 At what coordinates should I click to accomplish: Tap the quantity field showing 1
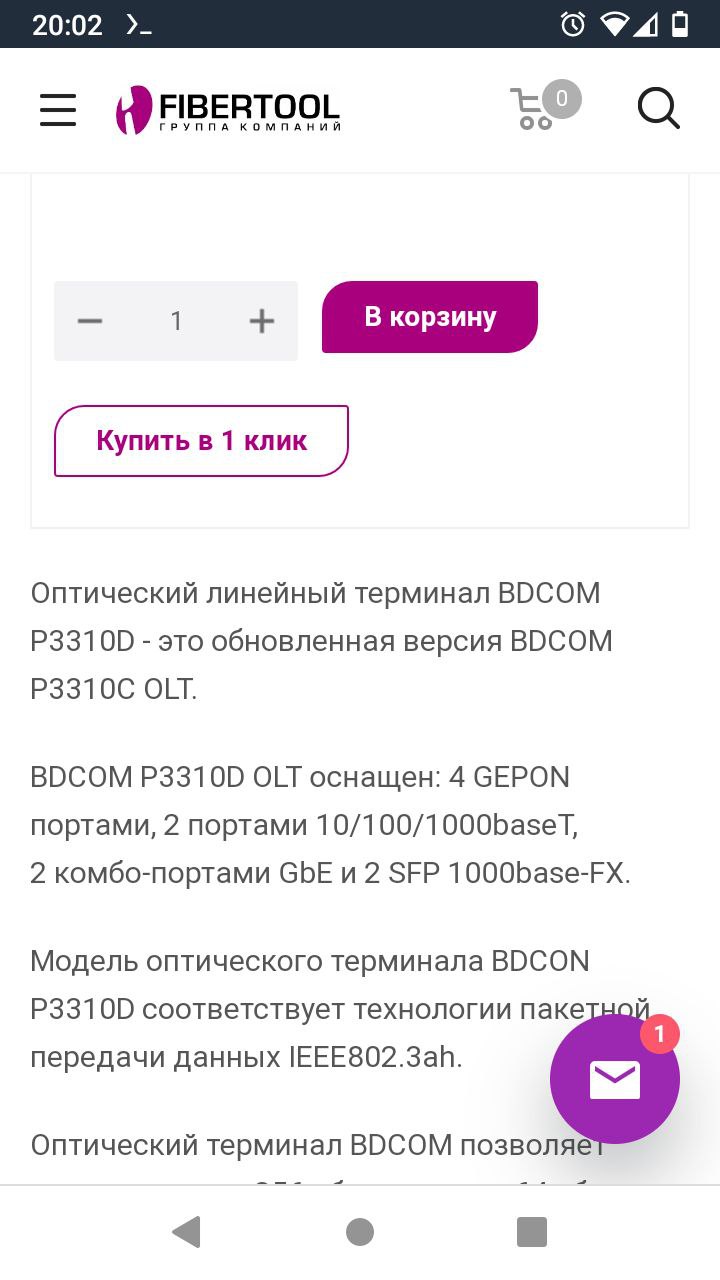(x=176, y=321)
